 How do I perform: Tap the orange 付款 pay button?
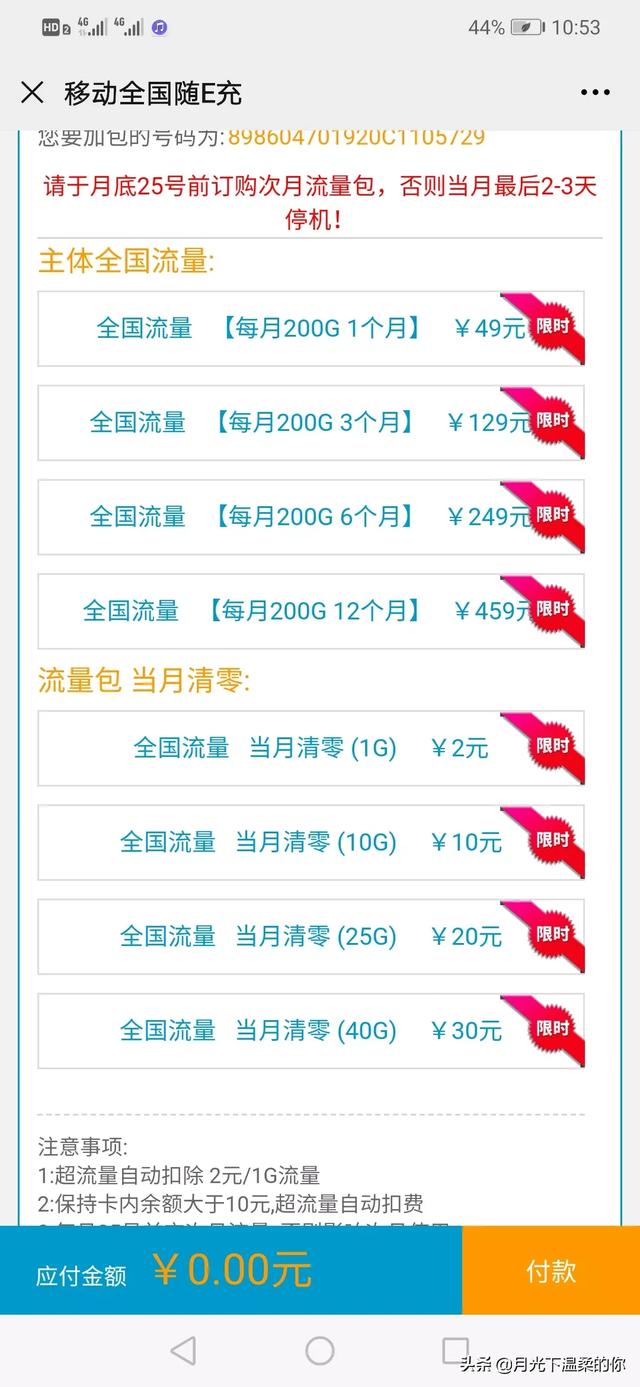(551, 1270)
